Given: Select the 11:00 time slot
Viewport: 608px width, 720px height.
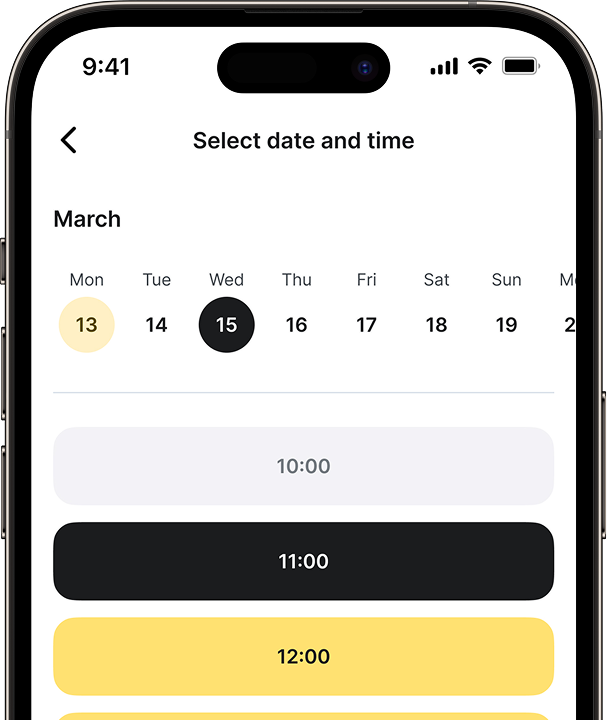Looking at the screenshot, I should tap(303, 561).
